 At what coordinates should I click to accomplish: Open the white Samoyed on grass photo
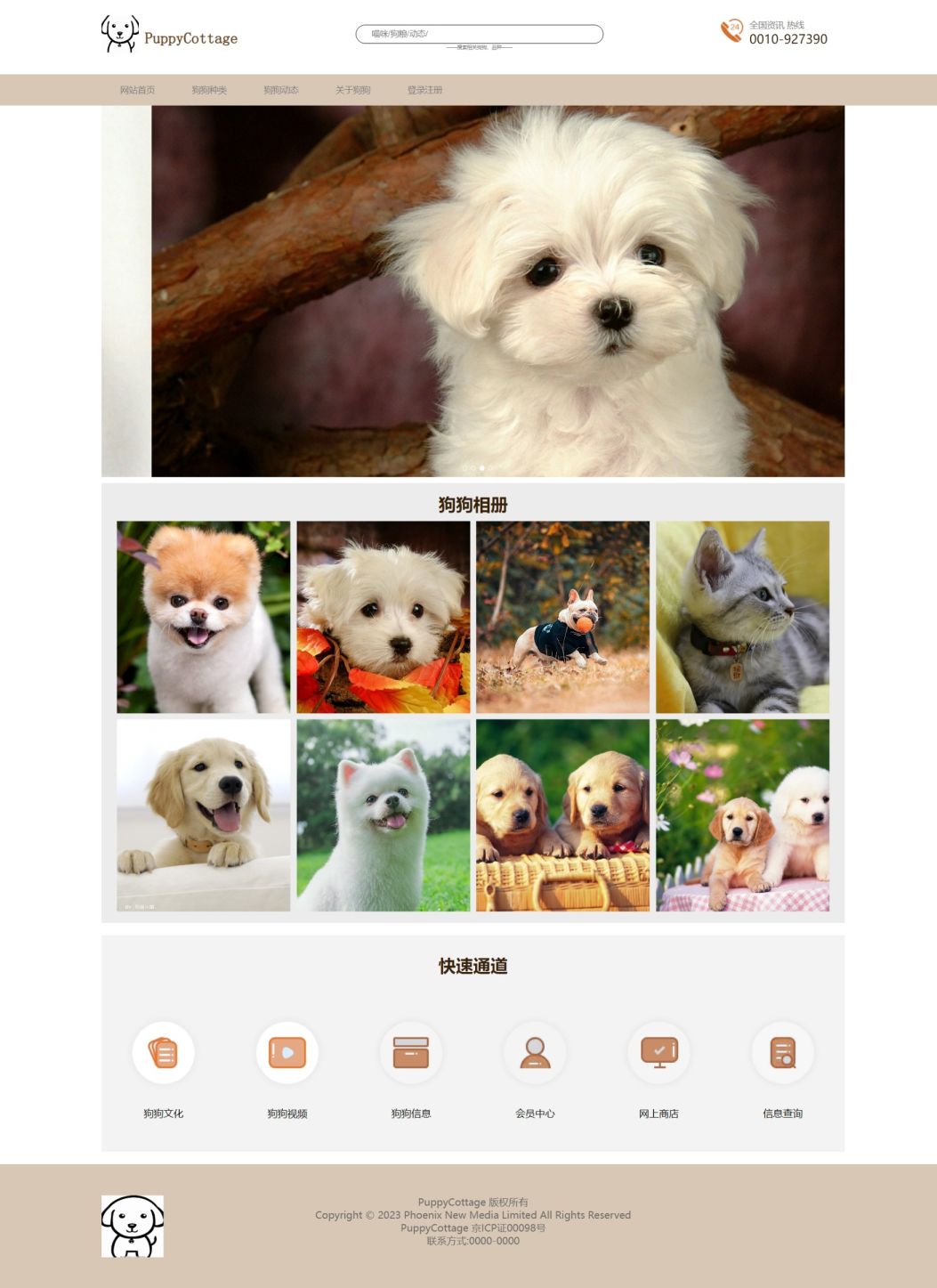click(384, 815)
